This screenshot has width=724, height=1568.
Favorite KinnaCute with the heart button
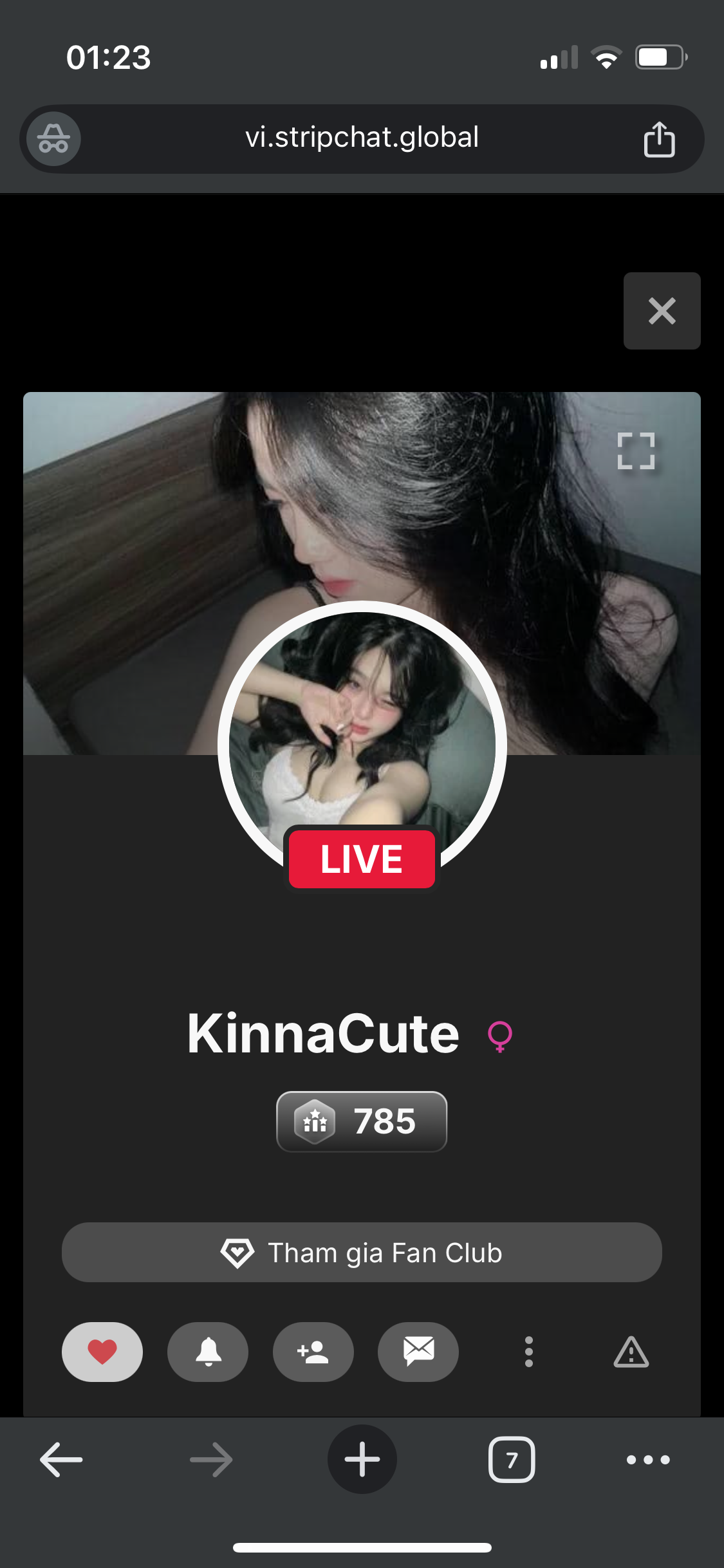102,1352
